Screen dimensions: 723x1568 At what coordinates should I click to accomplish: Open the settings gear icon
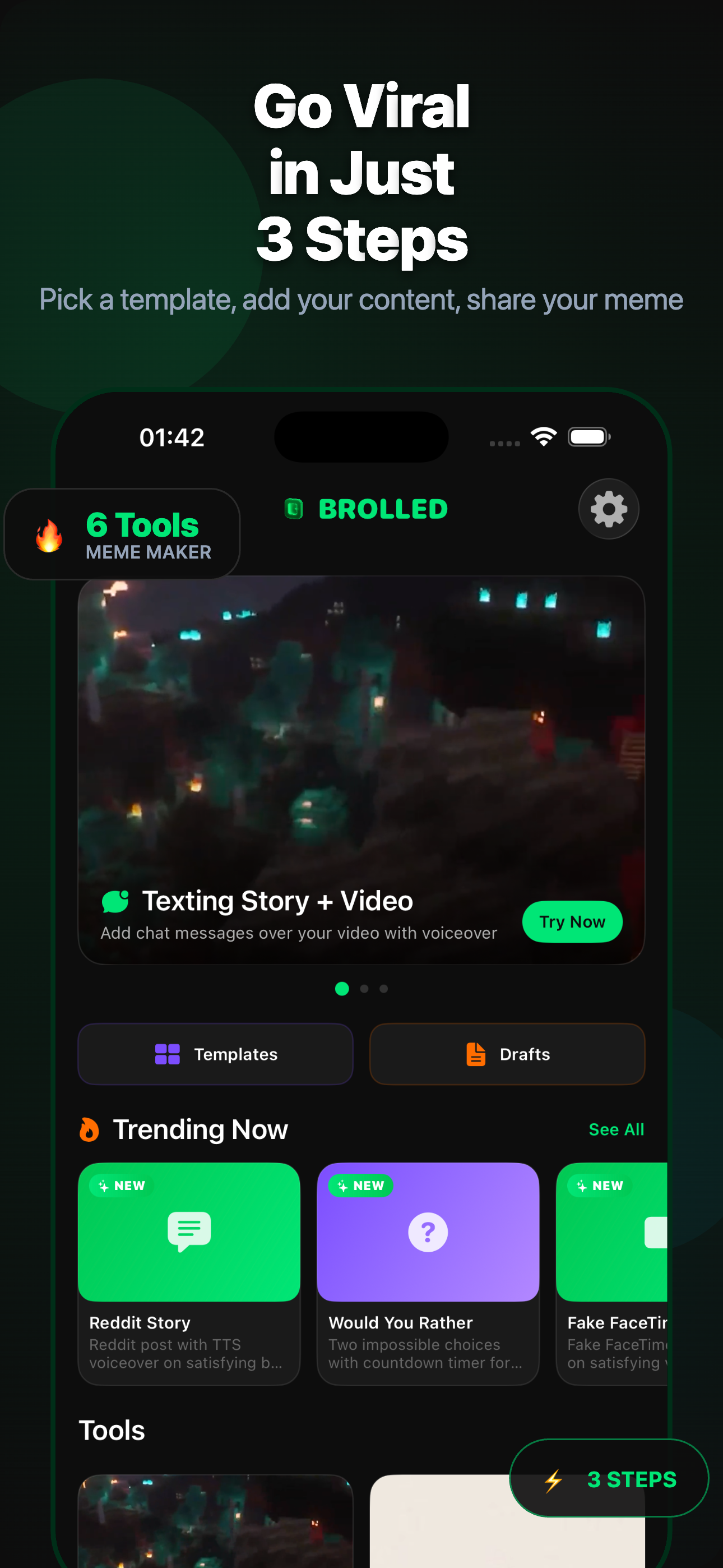608,509
